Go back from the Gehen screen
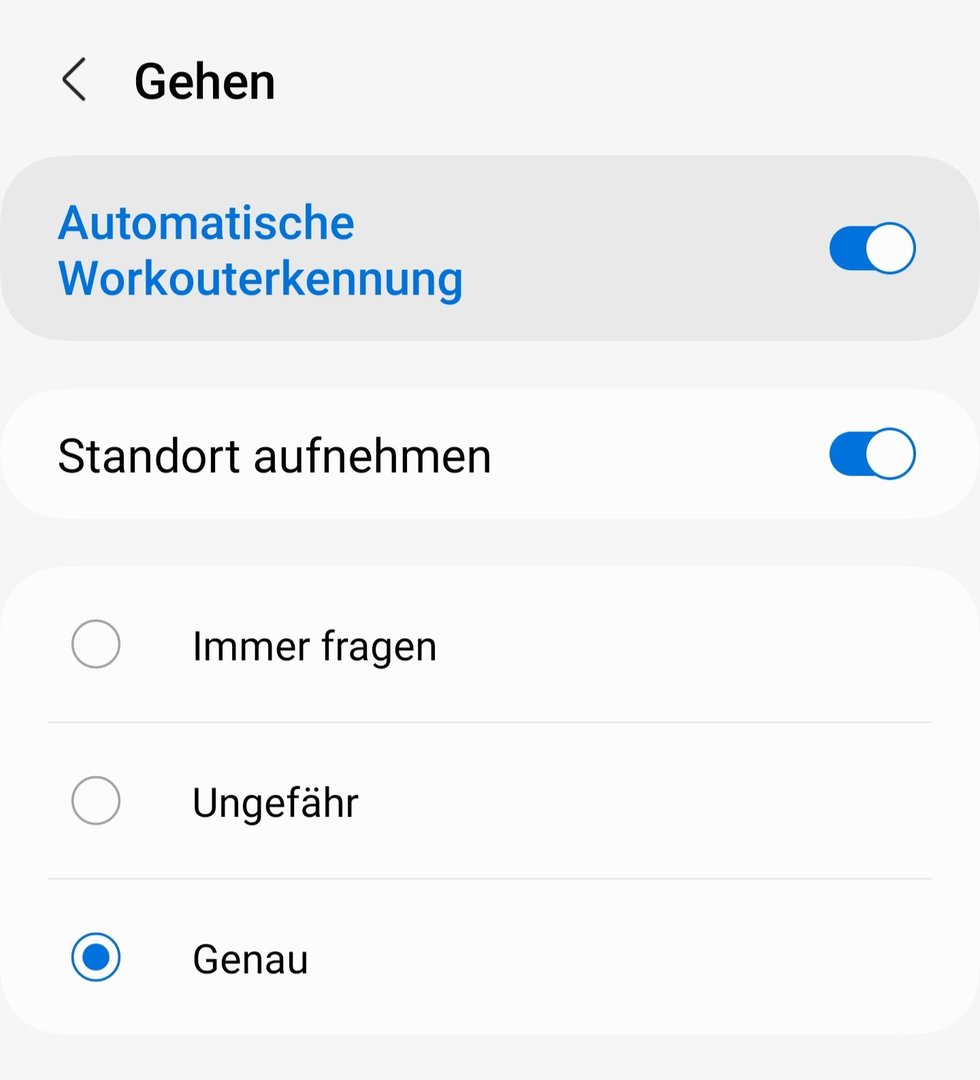Viewport: 980px width, 1080px height. [74, 80]
